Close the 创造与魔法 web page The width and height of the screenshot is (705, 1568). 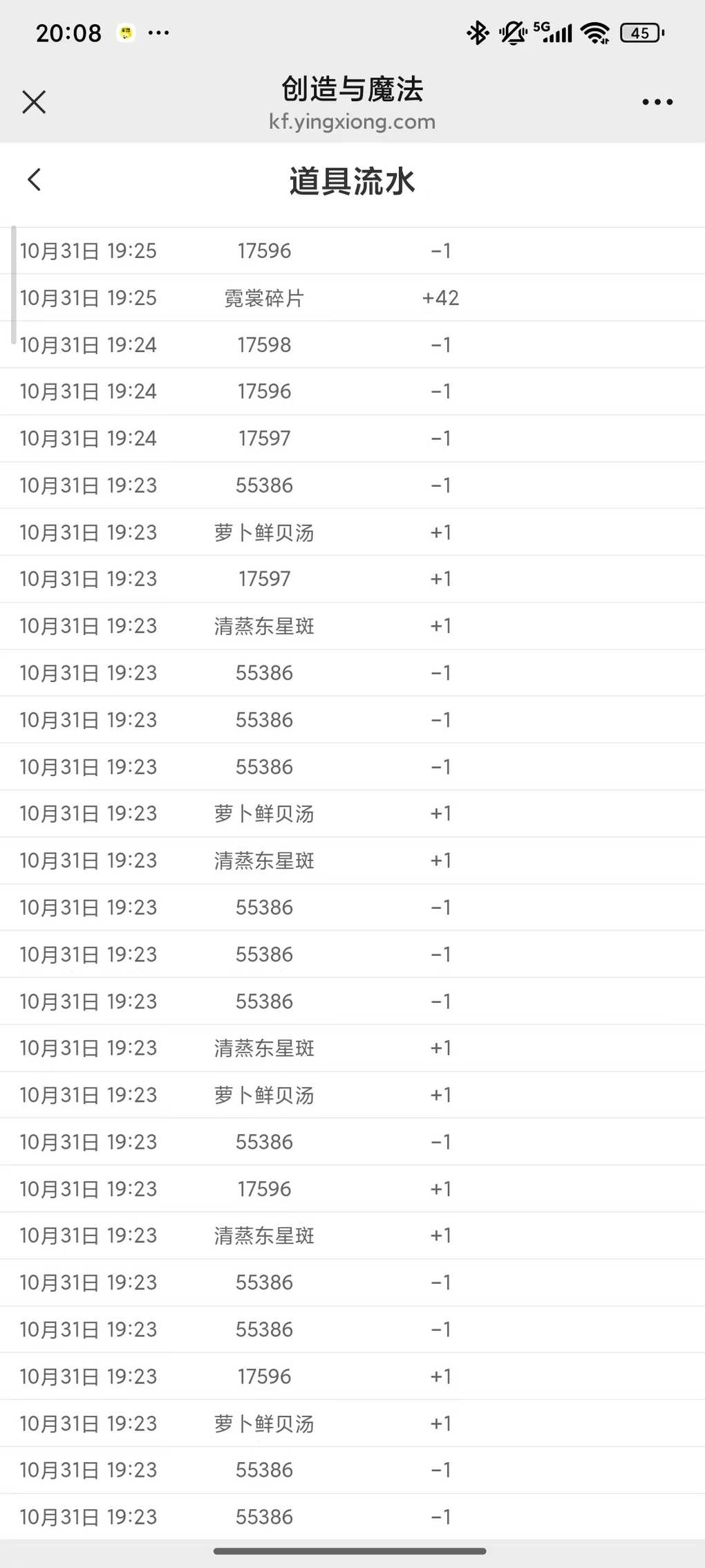[x=34, y=102]
